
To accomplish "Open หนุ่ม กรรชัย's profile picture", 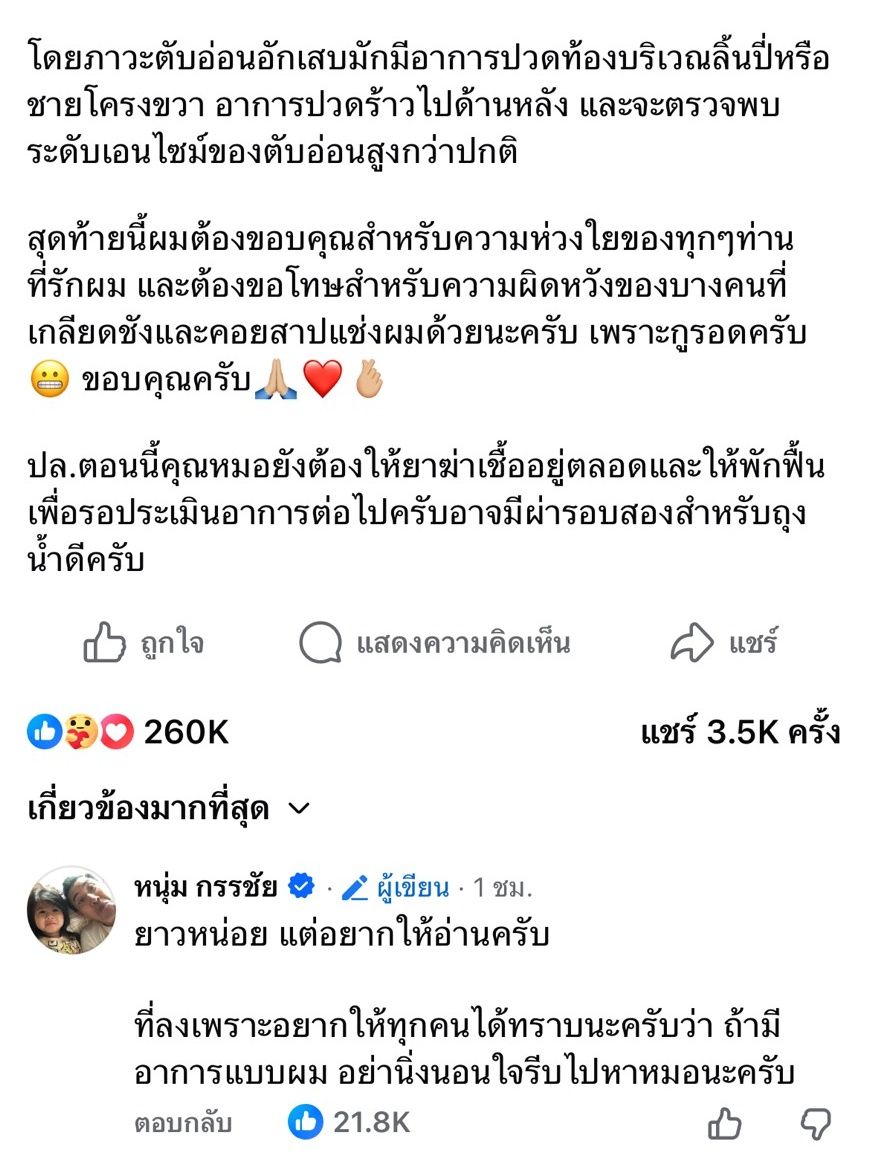I will pos(70,909).
